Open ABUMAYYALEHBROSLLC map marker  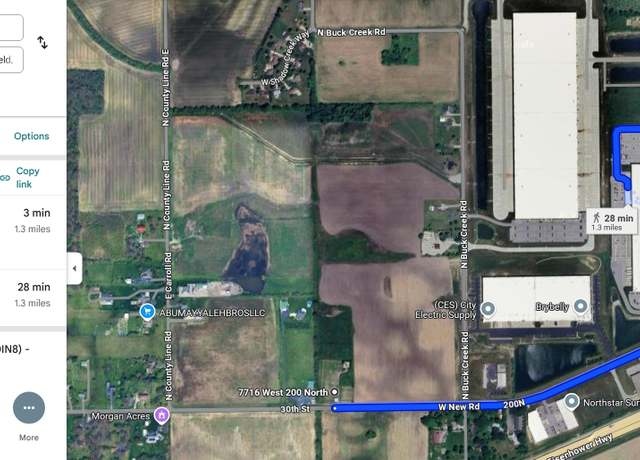point(148,313)
